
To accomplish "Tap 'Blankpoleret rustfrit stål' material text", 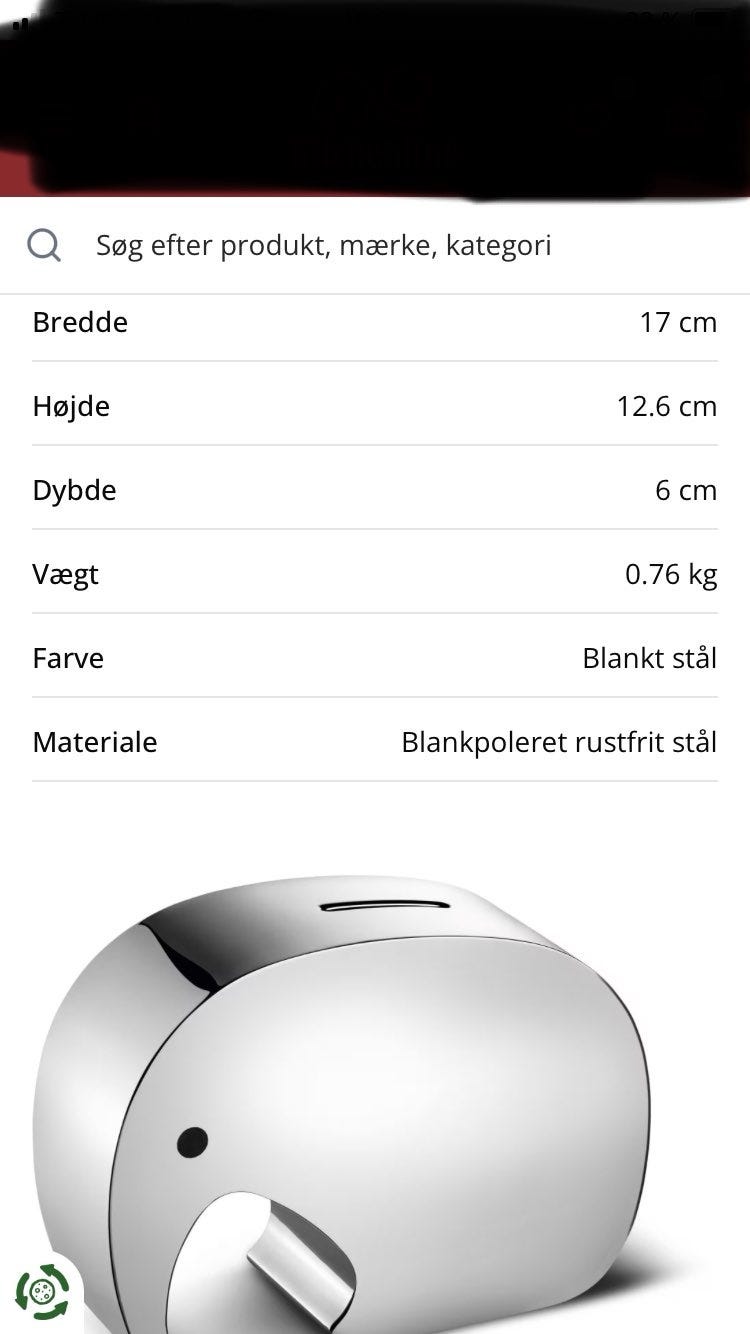I will [x=558, y=742].
